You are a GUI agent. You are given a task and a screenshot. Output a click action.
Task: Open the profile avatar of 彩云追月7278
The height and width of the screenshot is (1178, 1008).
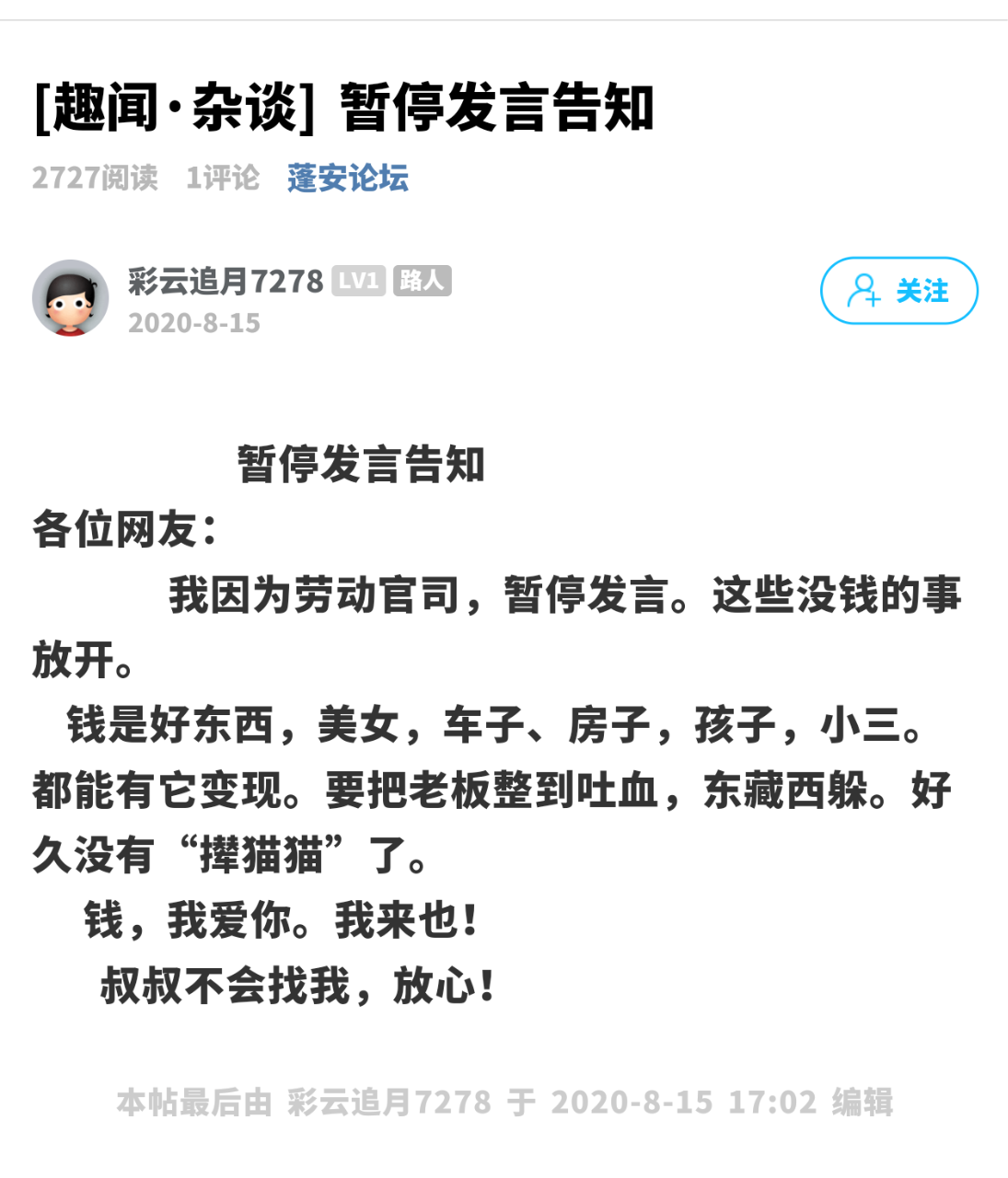tap(71, 297)
